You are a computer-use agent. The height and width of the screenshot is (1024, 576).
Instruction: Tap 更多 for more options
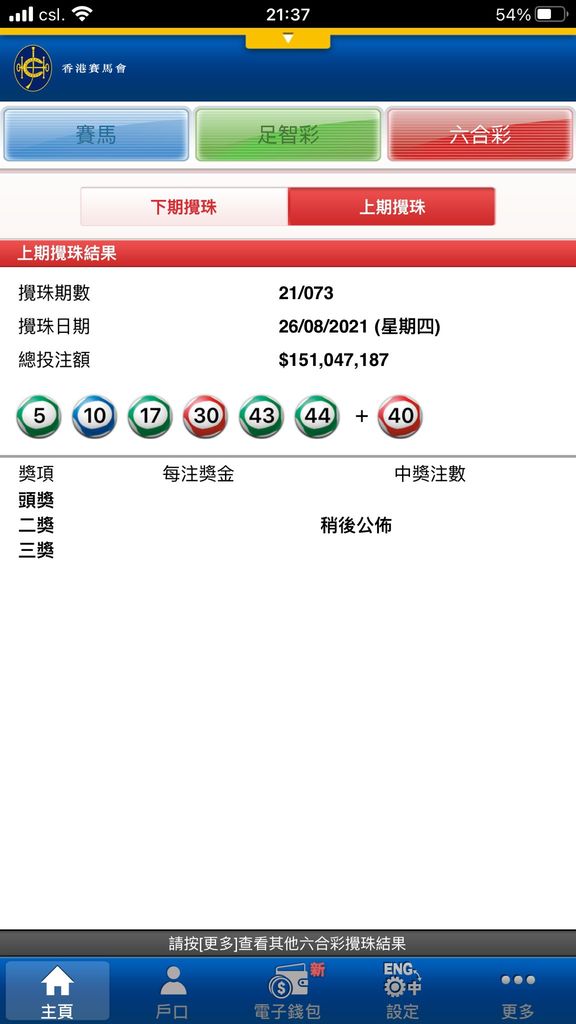click(518, 991)
